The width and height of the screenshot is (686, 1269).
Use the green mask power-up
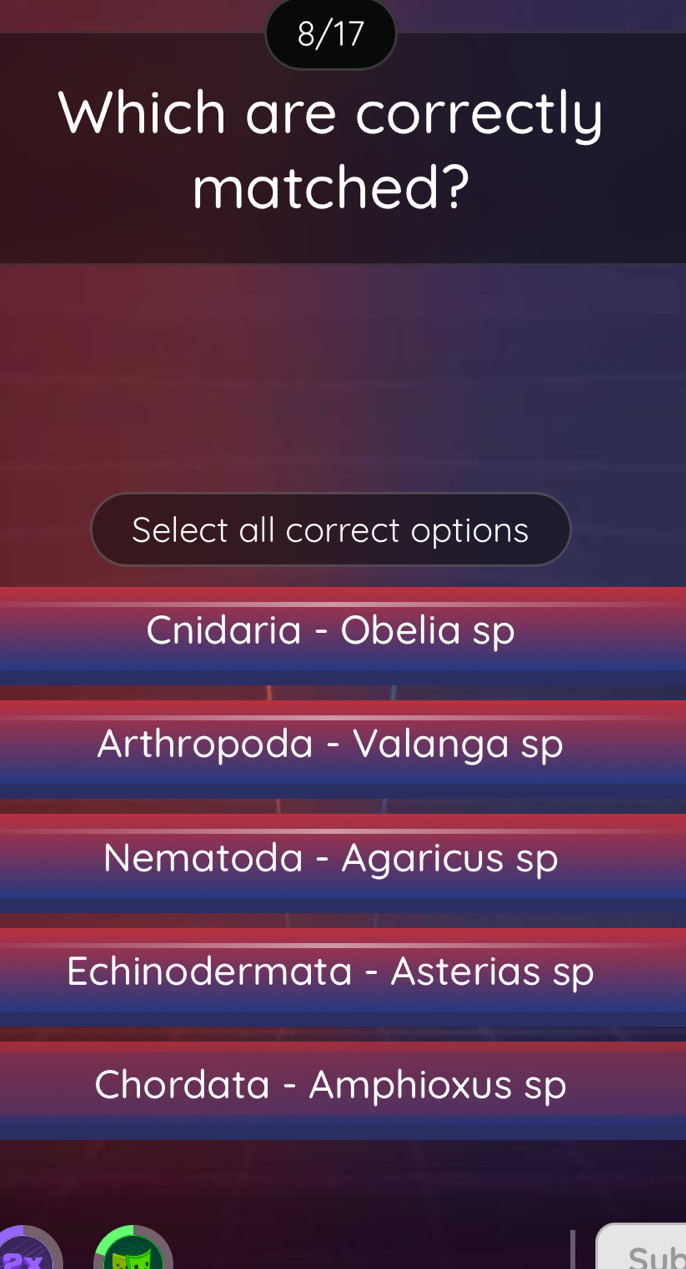click(x=133, y=1252)
